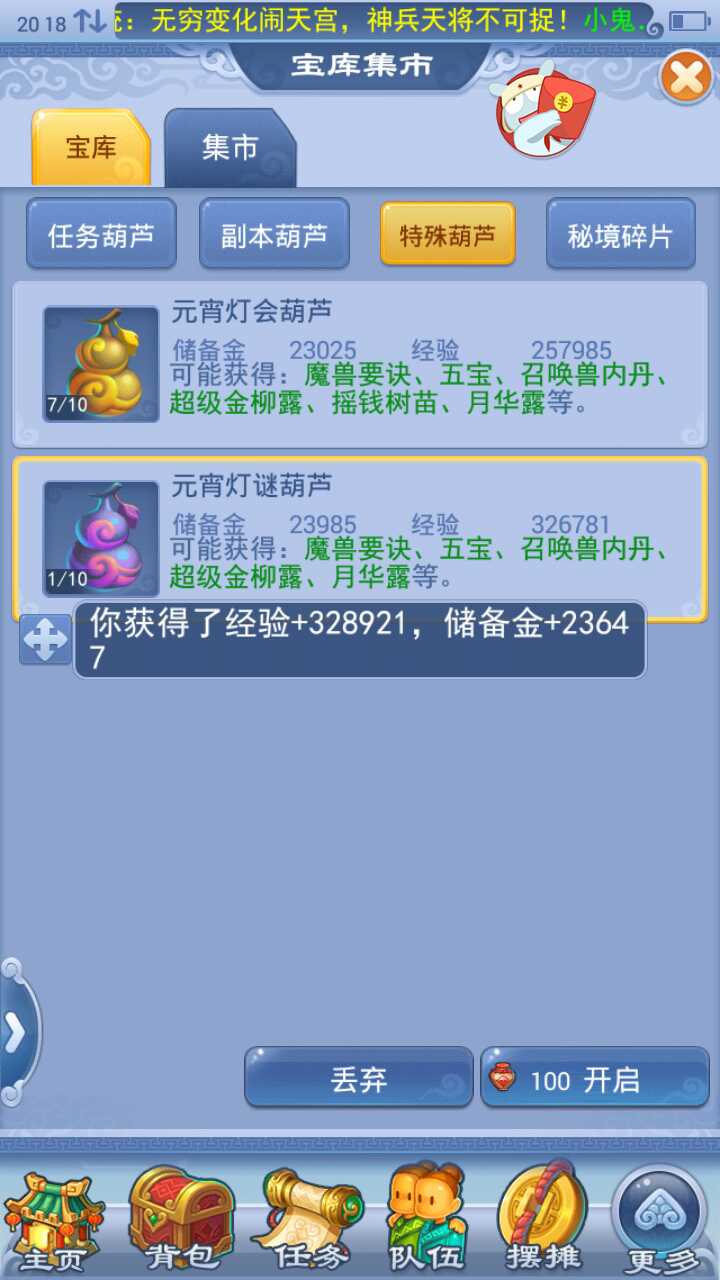Switch to the 宝库 tab
This screenshot has width=720, height=1280.
pos(91,149)
